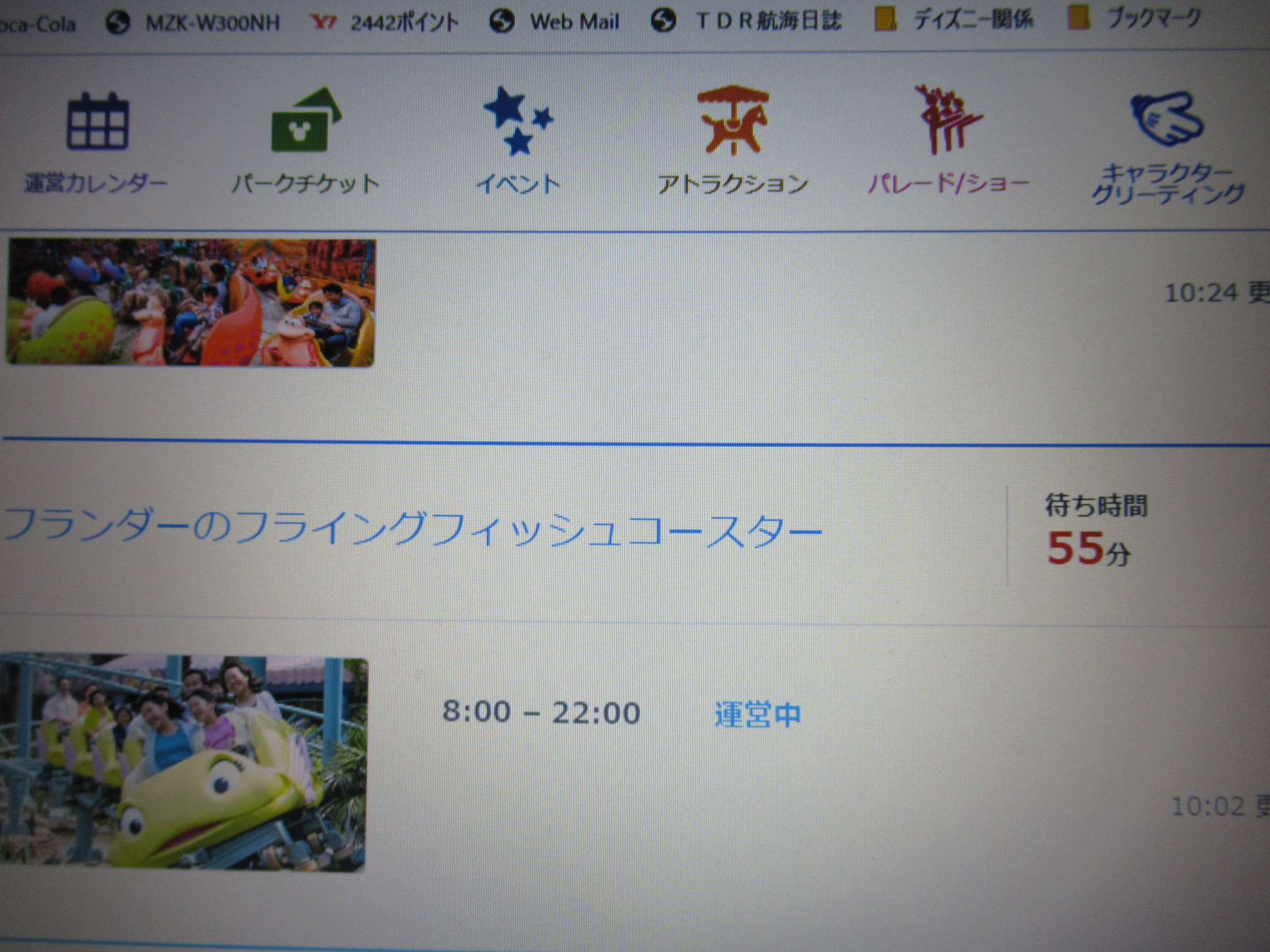Open the 2442ポイント Yahoo bookmark

pyautogui.click(x=384, y=23)
